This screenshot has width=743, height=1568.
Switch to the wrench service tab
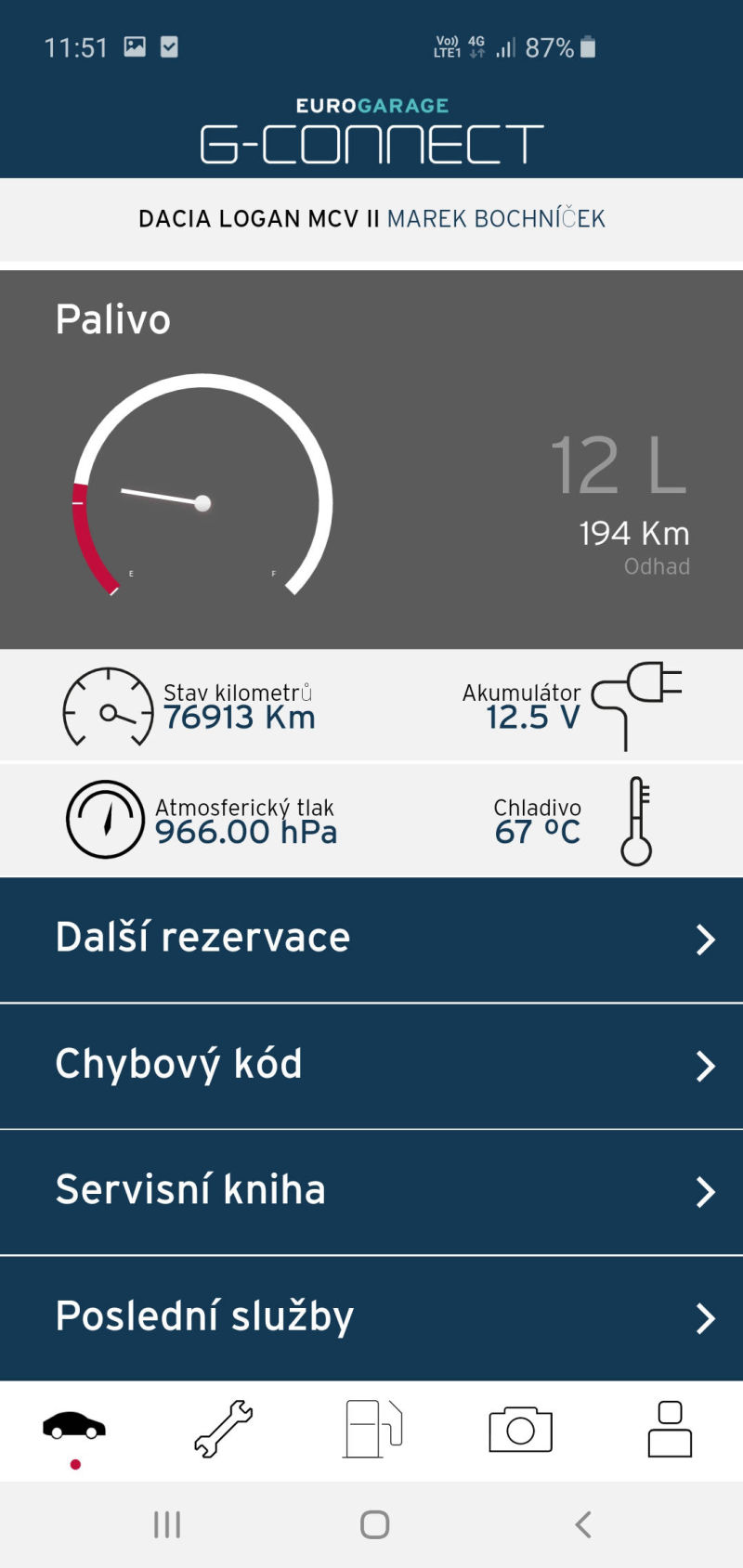pyautogui.click(x=223, y=1429)
